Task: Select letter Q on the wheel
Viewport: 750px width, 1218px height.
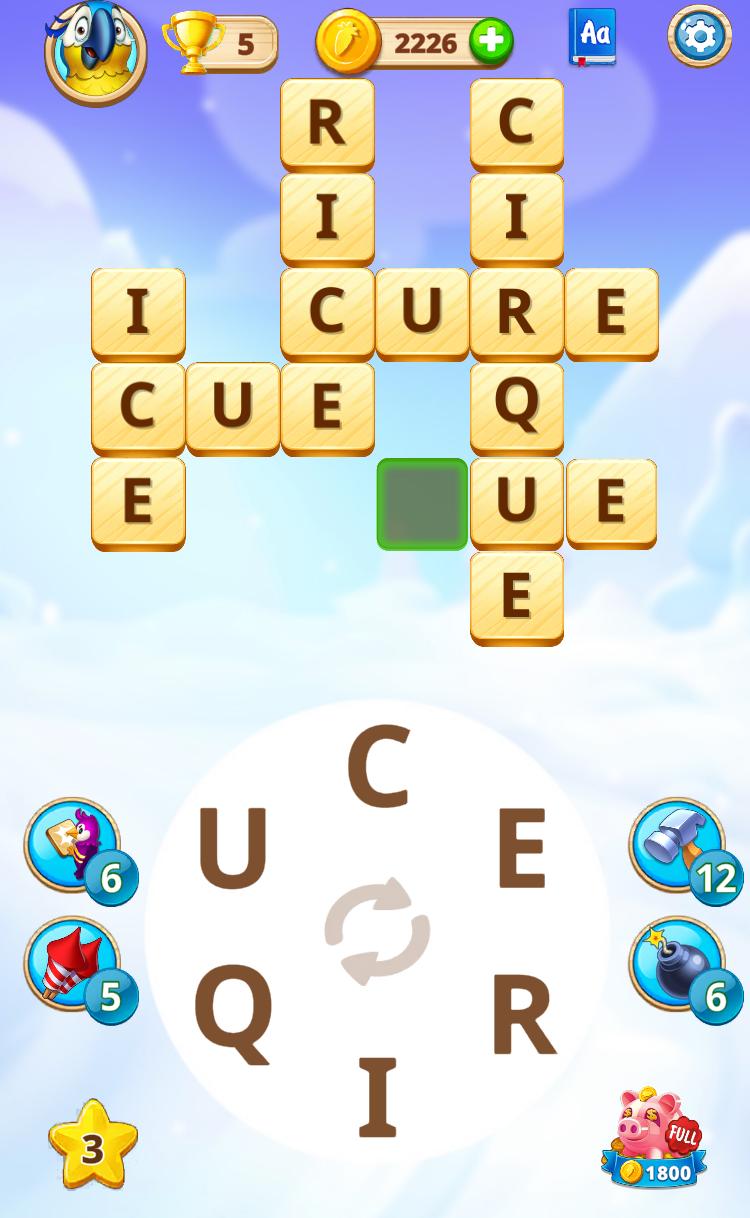Action: point(233,1014)
